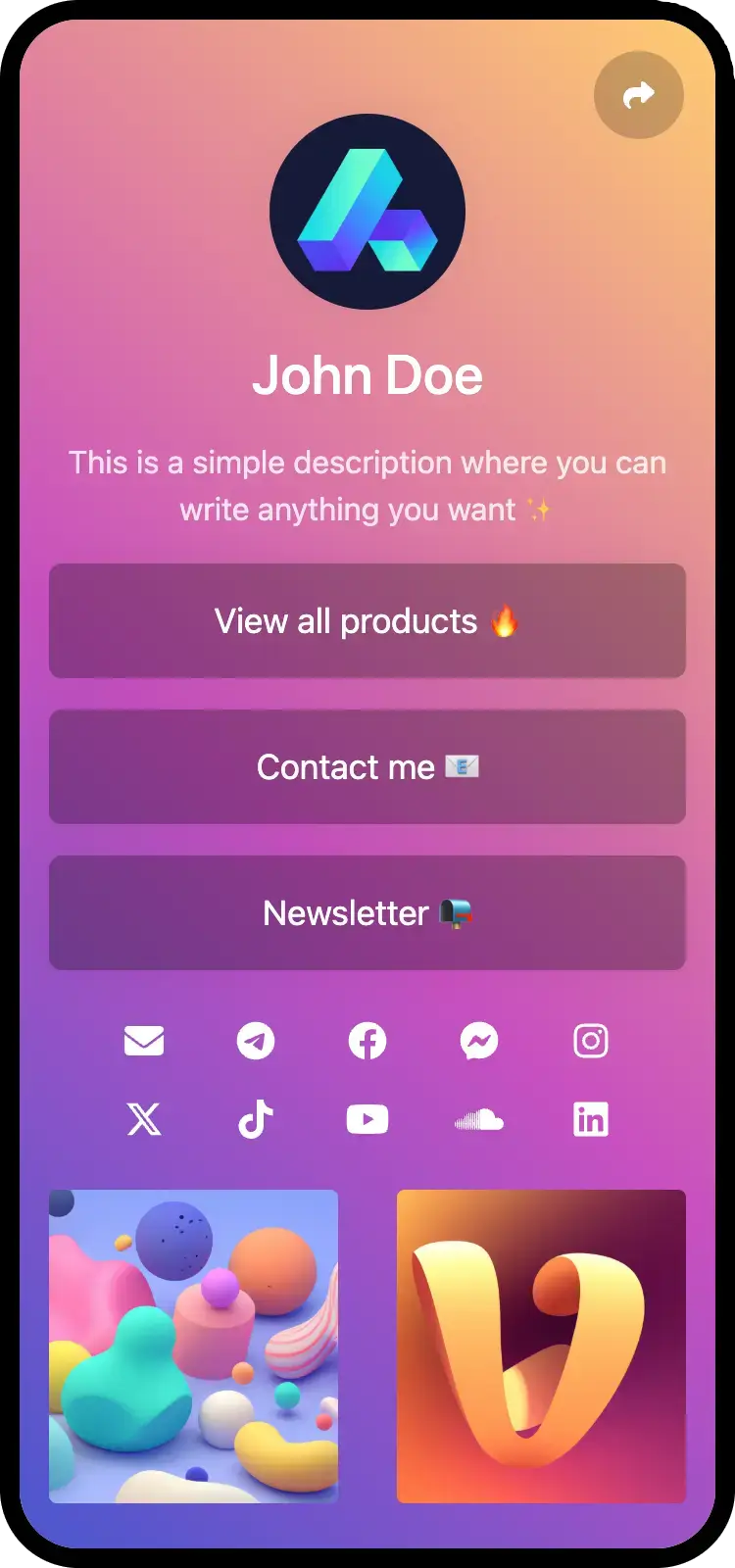
Task: Open the colorful 3D shapes image tile
Action: [x=193, y=1346]
